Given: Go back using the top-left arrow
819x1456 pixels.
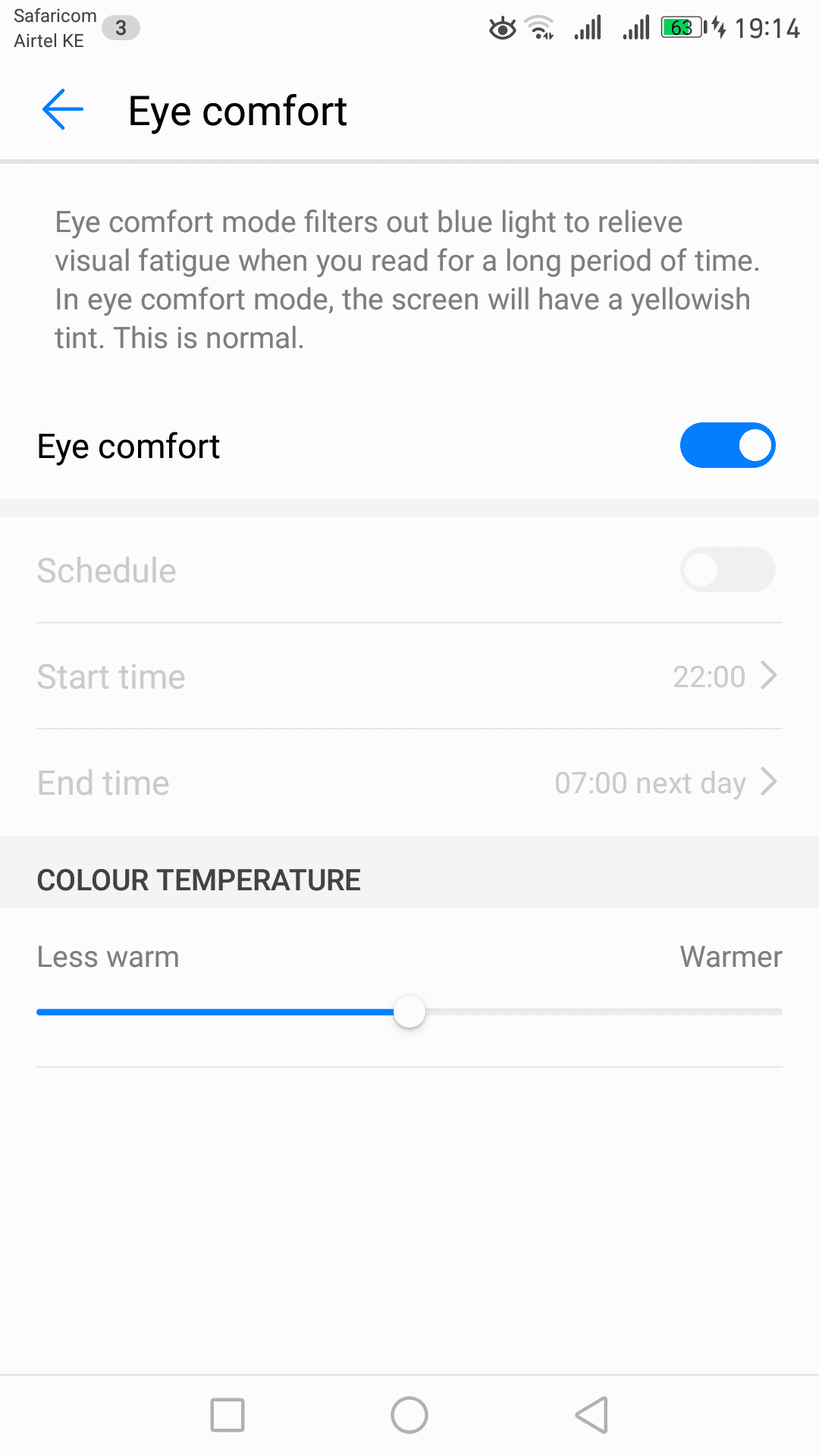Looking at the screenshot, I should pyautogui.click(x=62, y=110).
